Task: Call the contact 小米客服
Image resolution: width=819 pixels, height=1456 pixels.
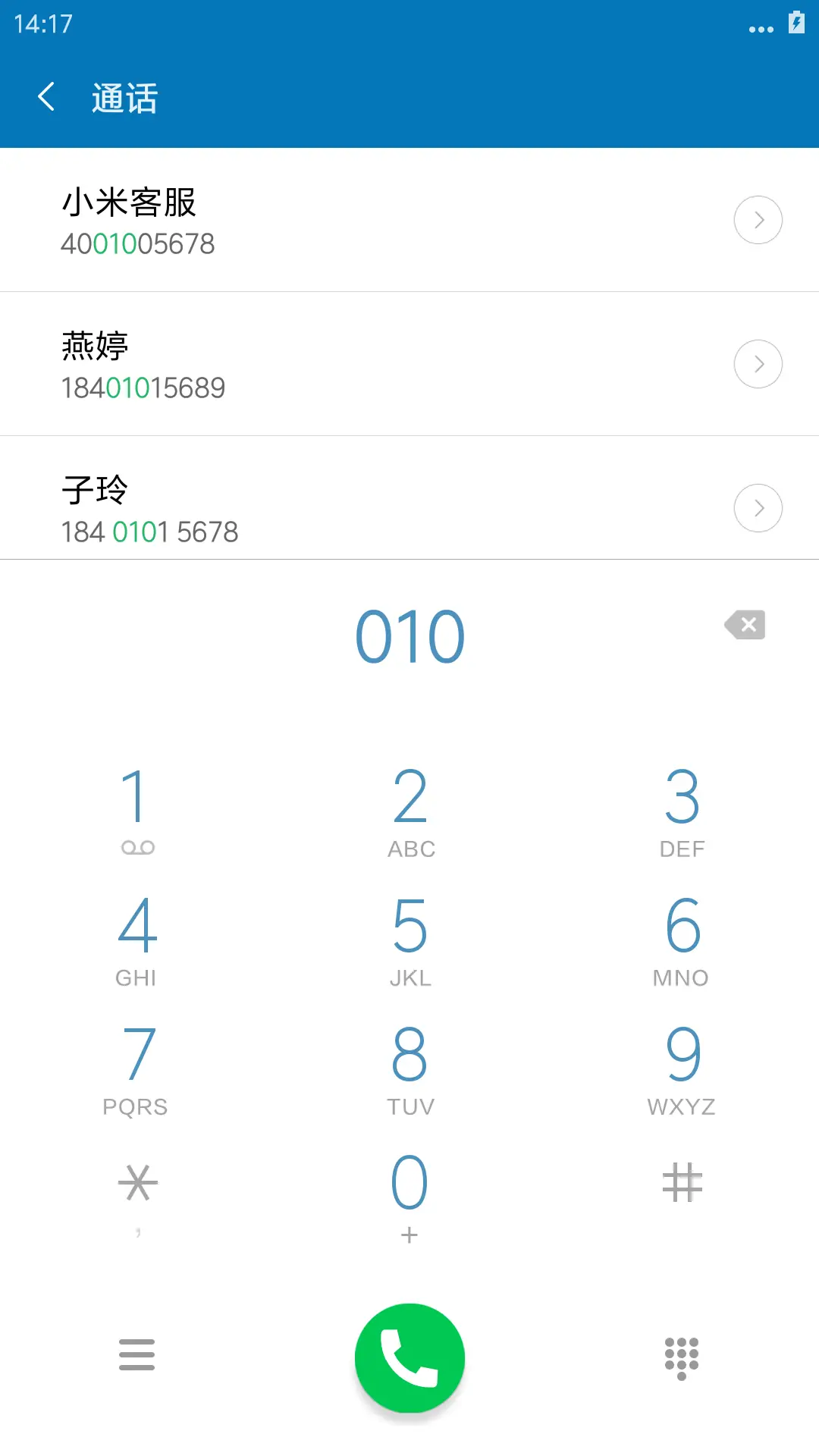Action: click(303, 220)
